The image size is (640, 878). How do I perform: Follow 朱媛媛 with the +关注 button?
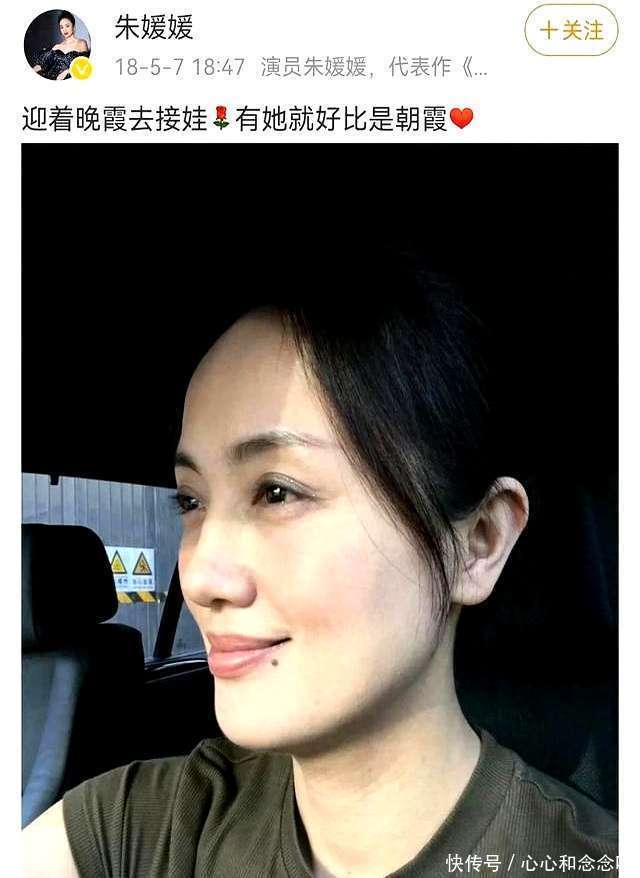[x=571, y=30]
